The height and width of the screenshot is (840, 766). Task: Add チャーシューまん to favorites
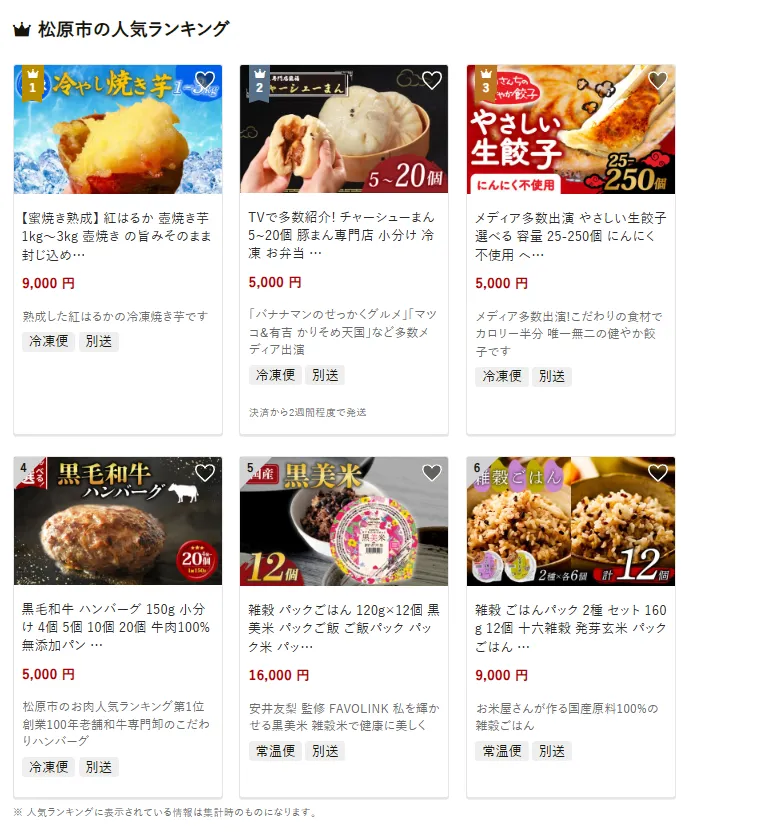coord(431,80)
